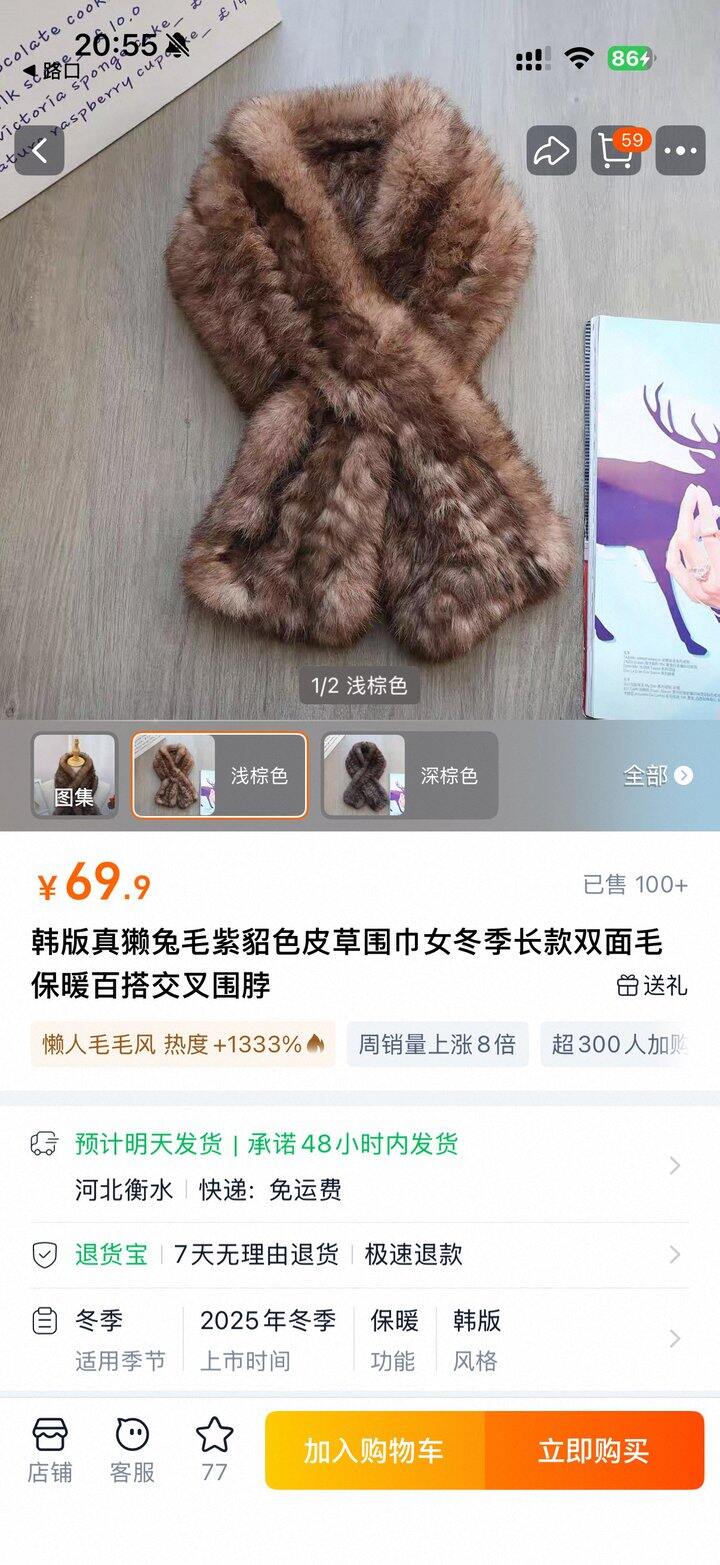Open the 图集 gallery thumbnail

point(74,775)
